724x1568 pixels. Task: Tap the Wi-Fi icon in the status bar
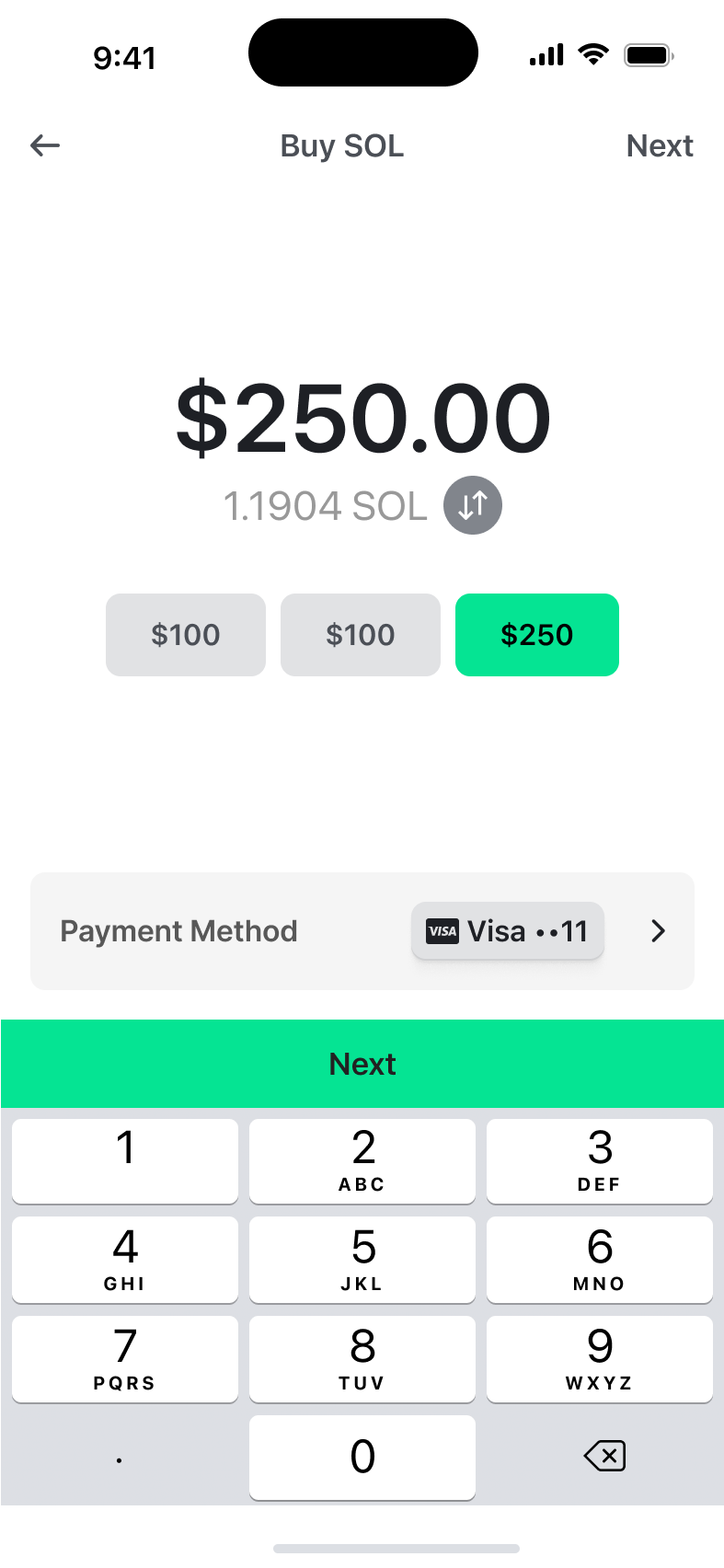pyautogui.click(x=592, y=53)
